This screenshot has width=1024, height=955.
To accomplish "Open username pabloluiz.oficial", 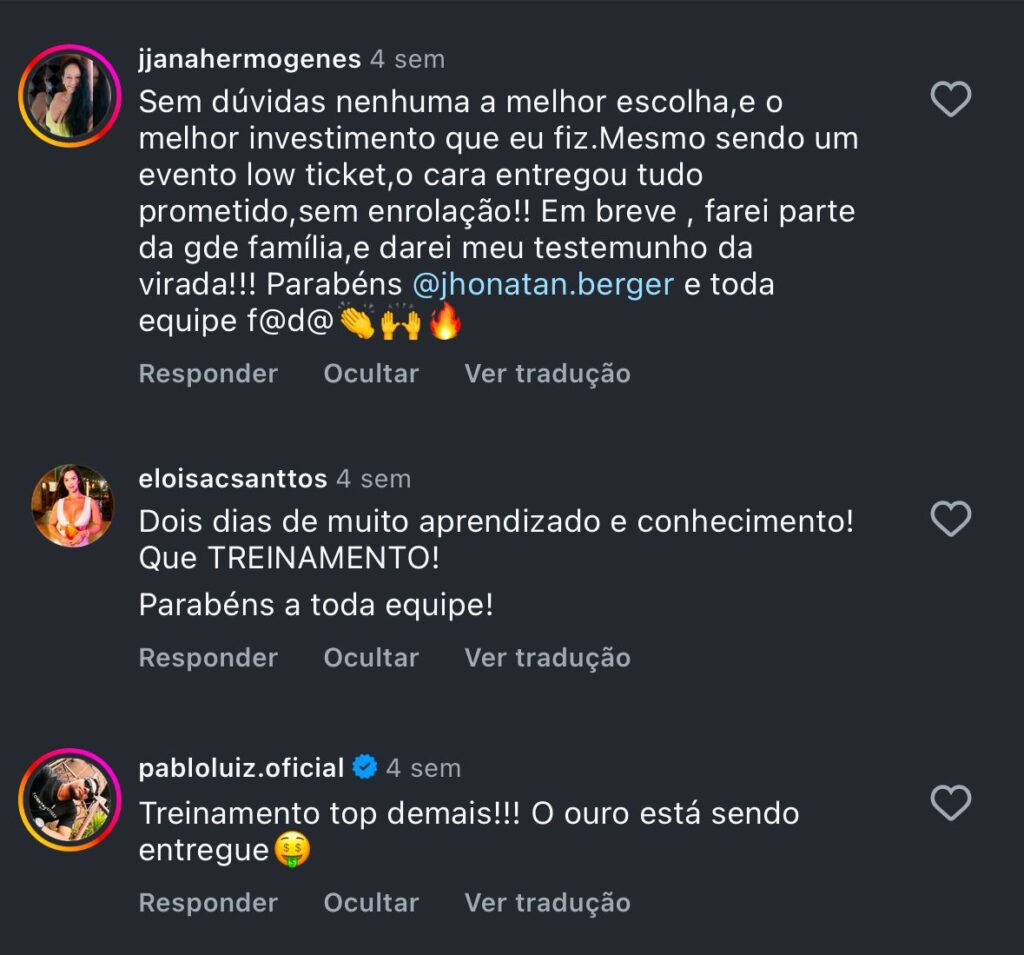I will 241,768.
